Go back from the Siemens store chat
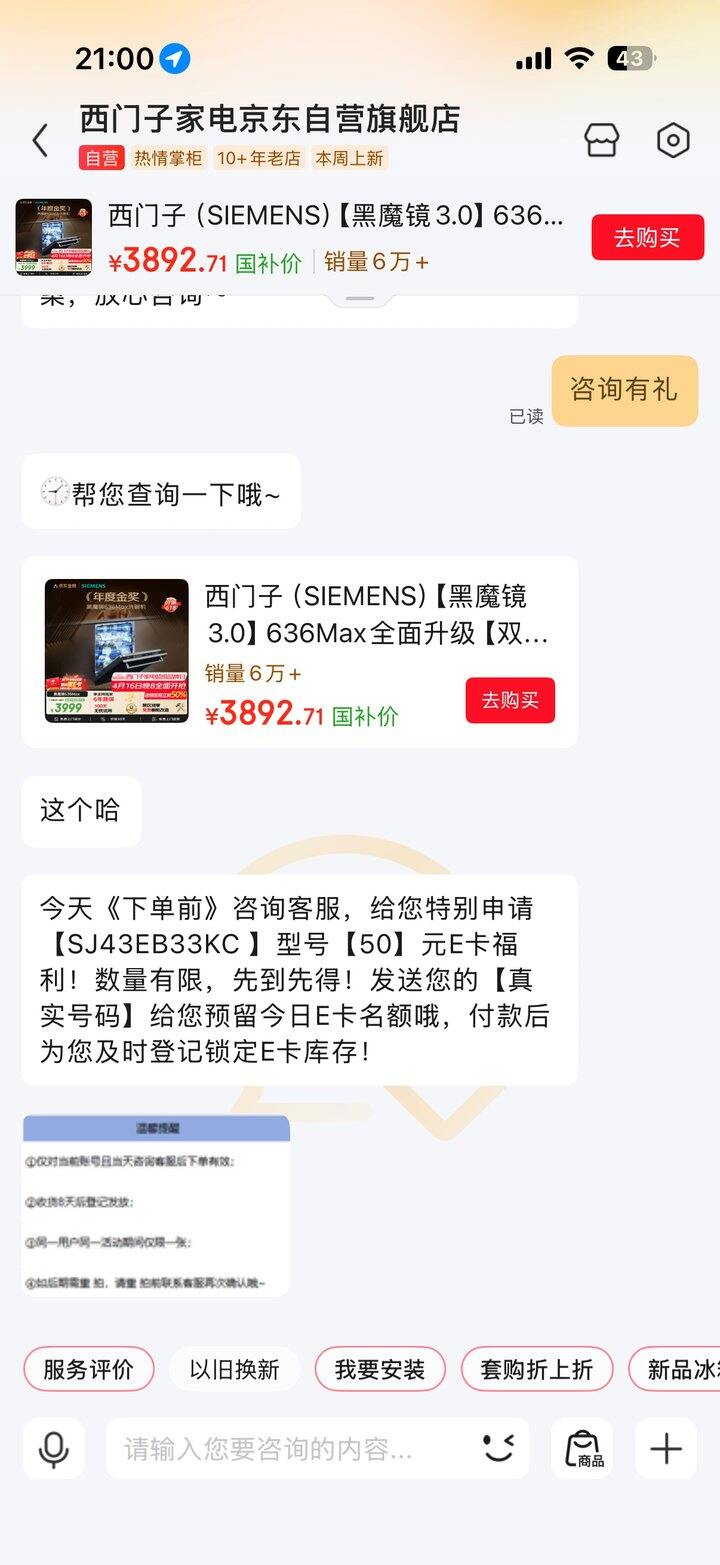 (x=41, y=141)
